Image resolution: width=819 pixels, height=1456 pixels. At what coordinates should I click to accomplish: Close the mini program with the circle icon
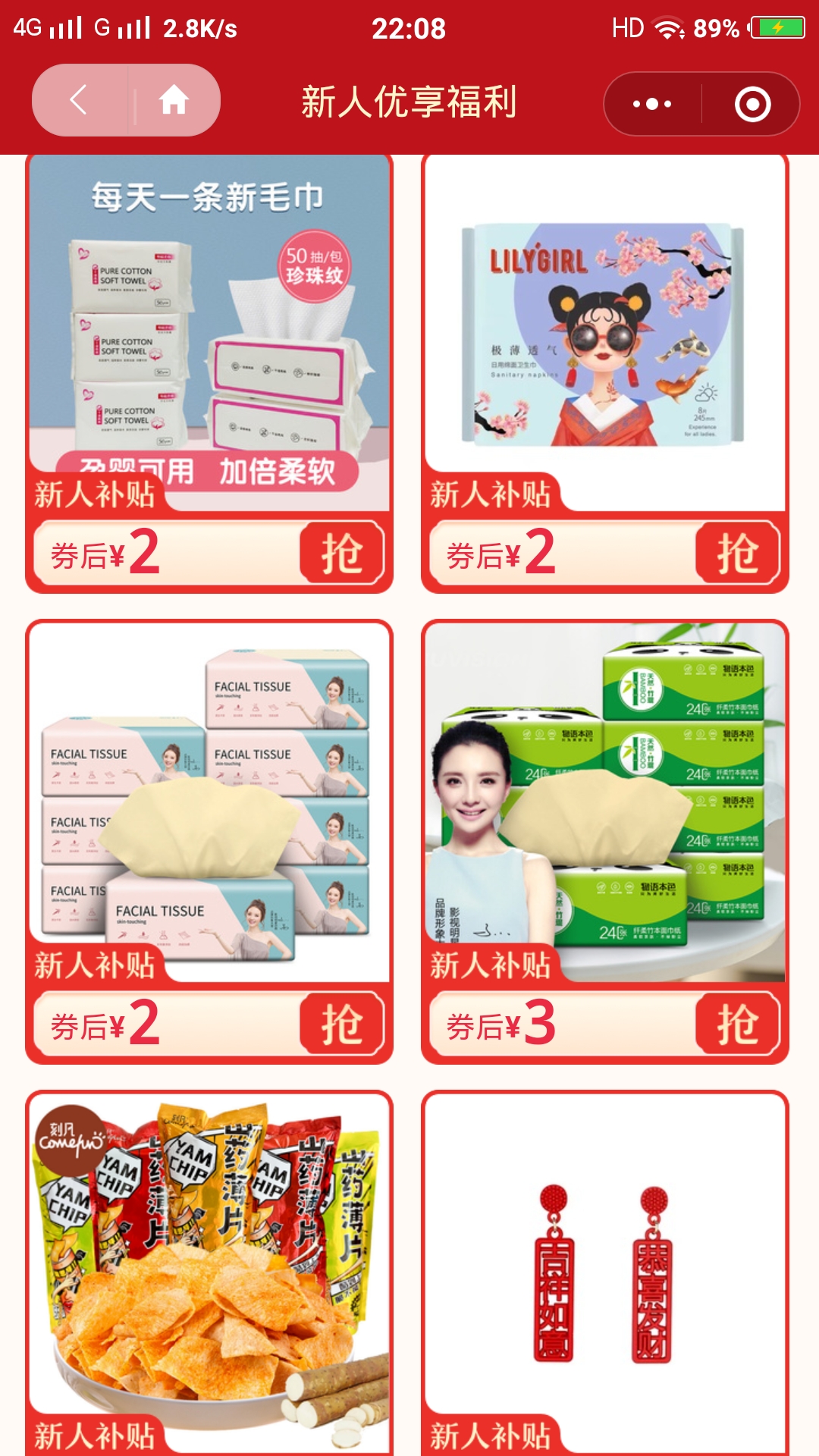click(752, 104)
